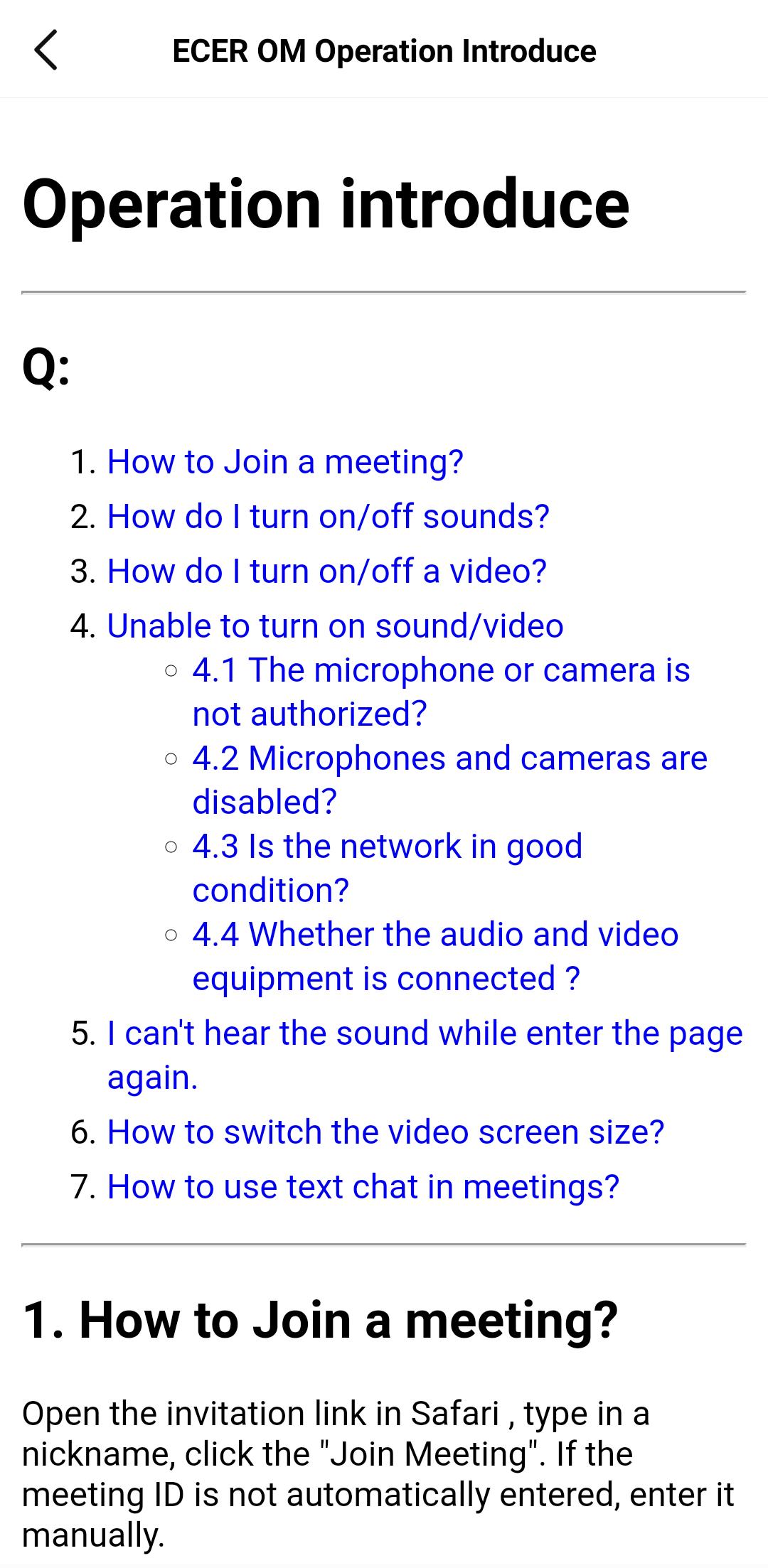The image size is (768, 1568).
Task: Tap 4.3 Is the network in good condition
Action: click(388, 869)
